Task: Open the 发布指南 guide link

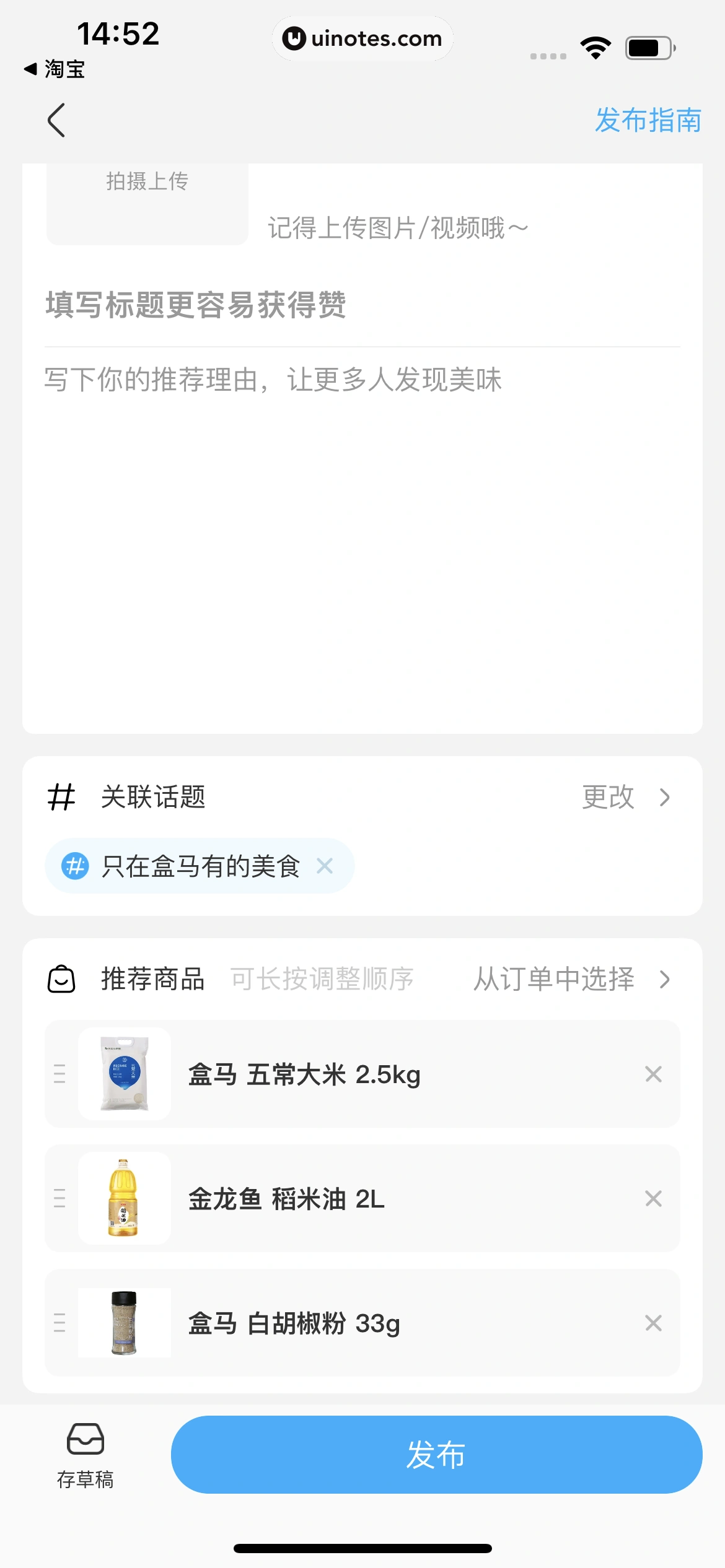Action: tap(648, 120)
